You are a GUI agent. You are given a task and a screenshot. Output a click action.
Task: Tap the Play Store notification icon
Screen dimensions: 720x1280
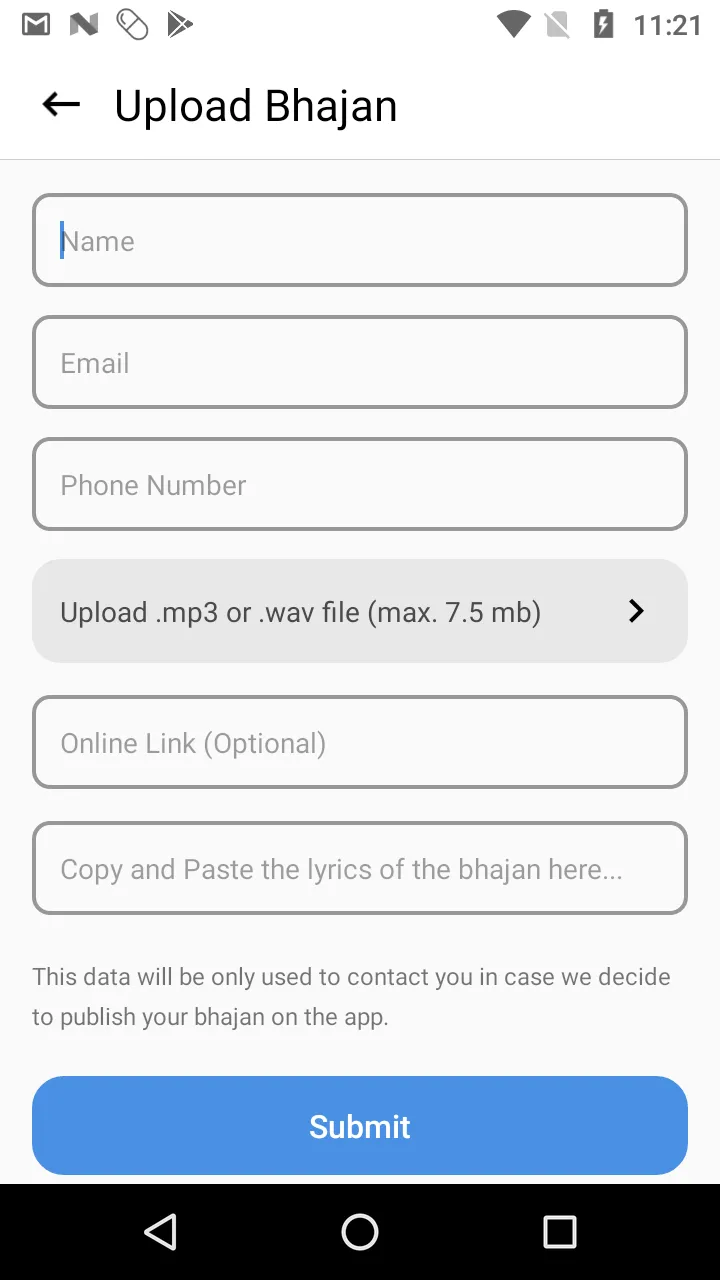[180, 24]
